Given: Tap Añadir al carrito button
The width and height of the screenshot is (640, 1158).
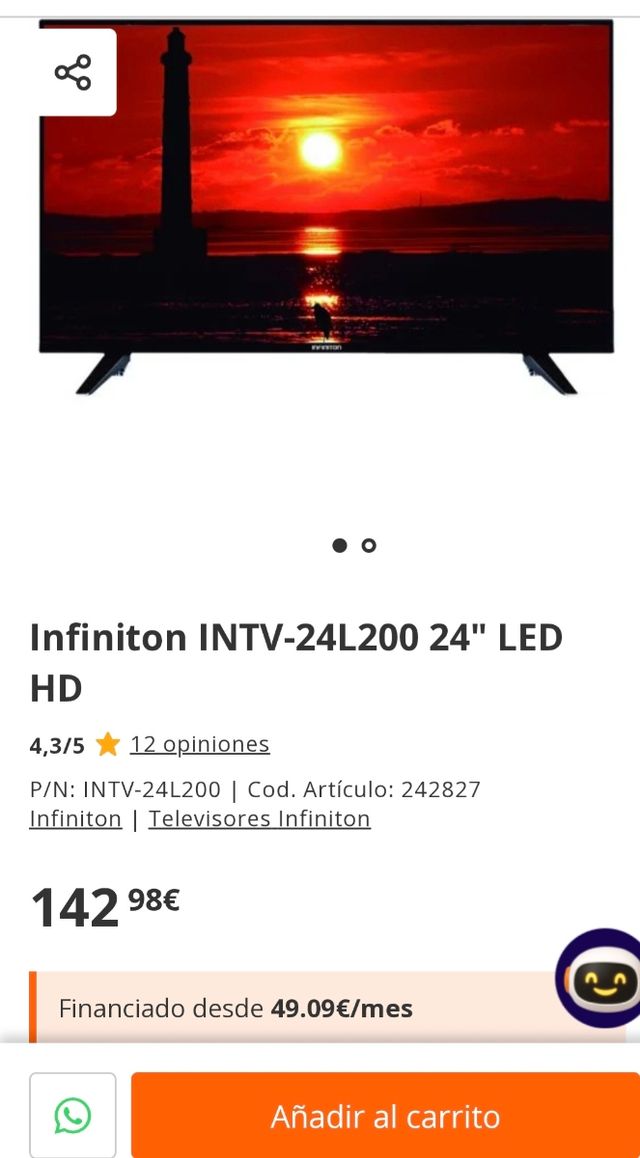Looking at the screenshot, I should 385,1116.
